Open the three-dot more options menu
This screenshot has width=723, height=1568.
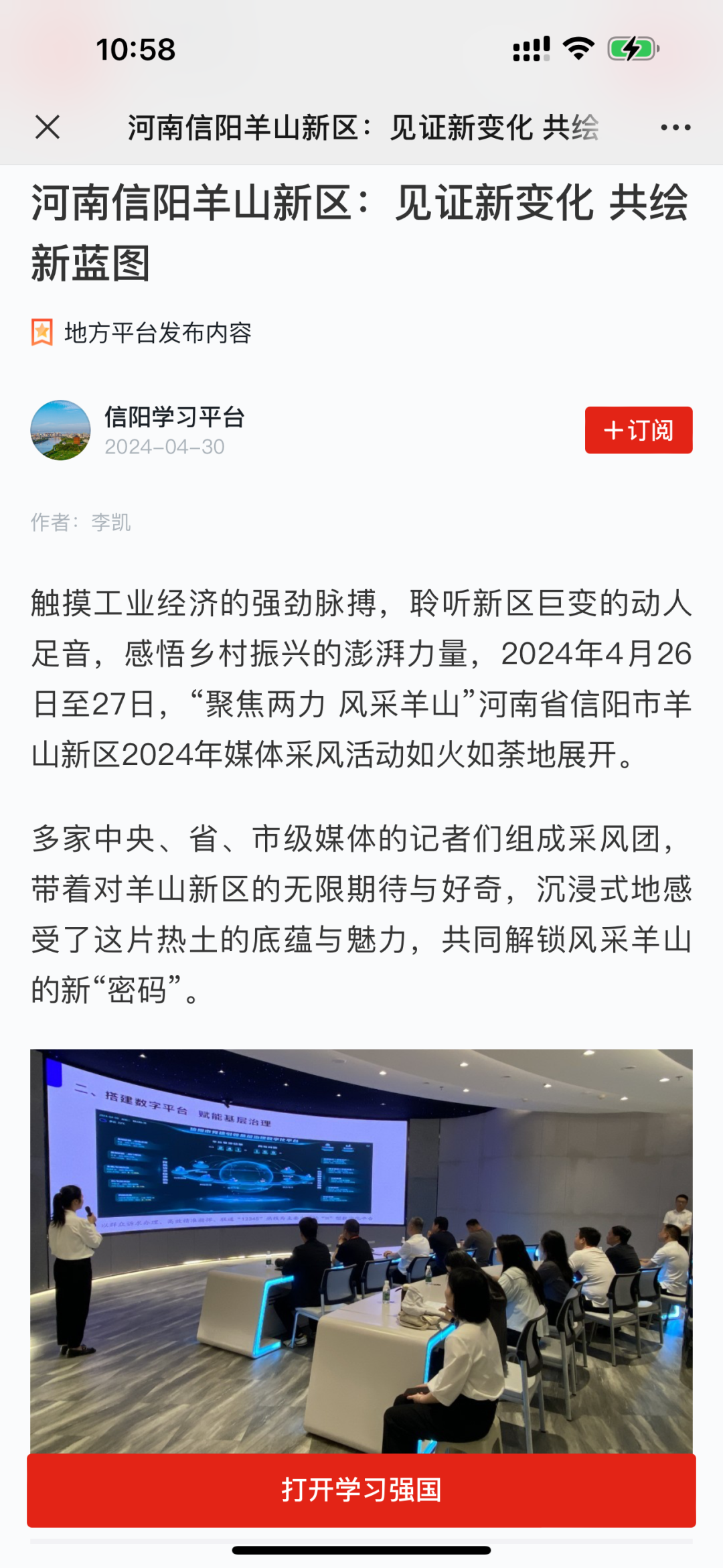tap(675, 127)
